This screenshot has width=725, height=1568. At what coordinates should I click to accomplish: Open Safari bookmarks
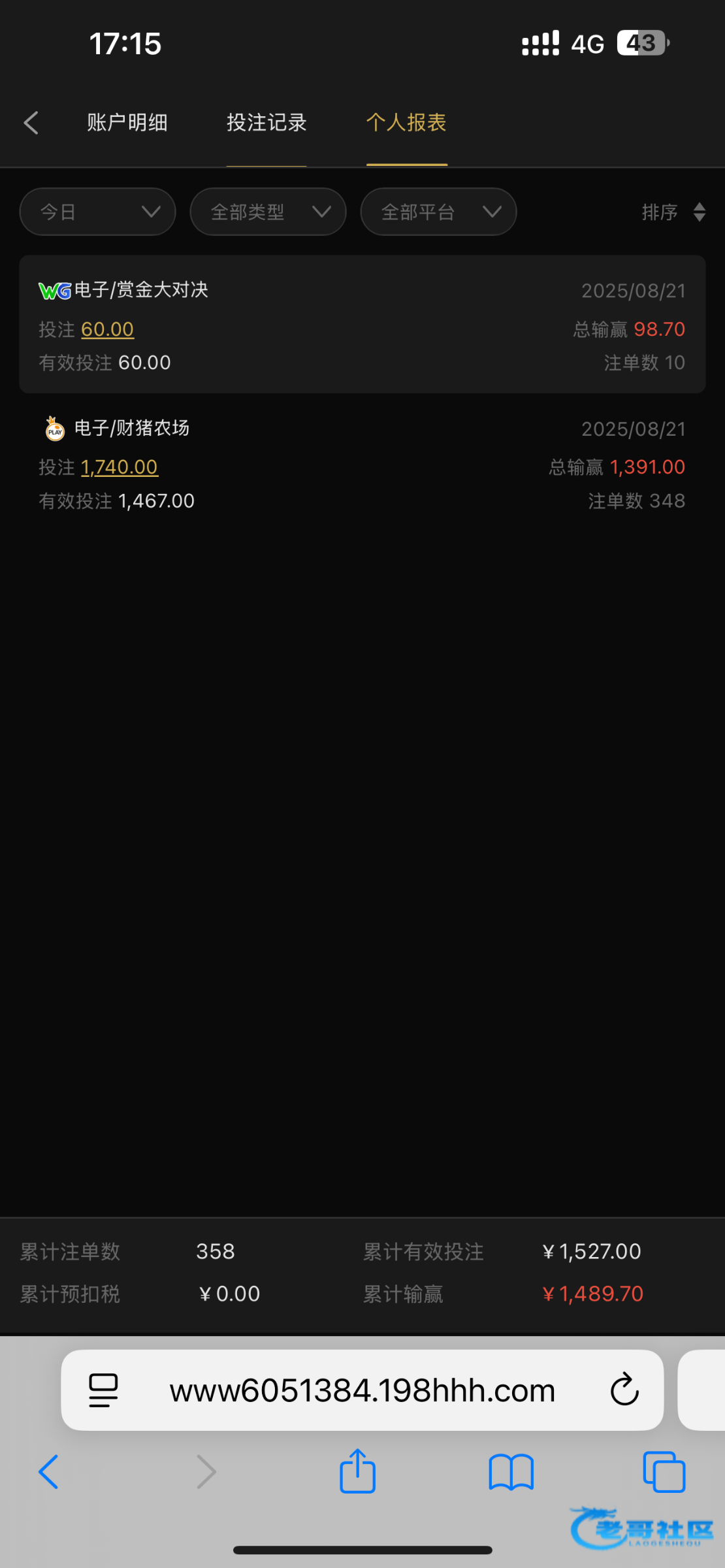[511, 1472]
